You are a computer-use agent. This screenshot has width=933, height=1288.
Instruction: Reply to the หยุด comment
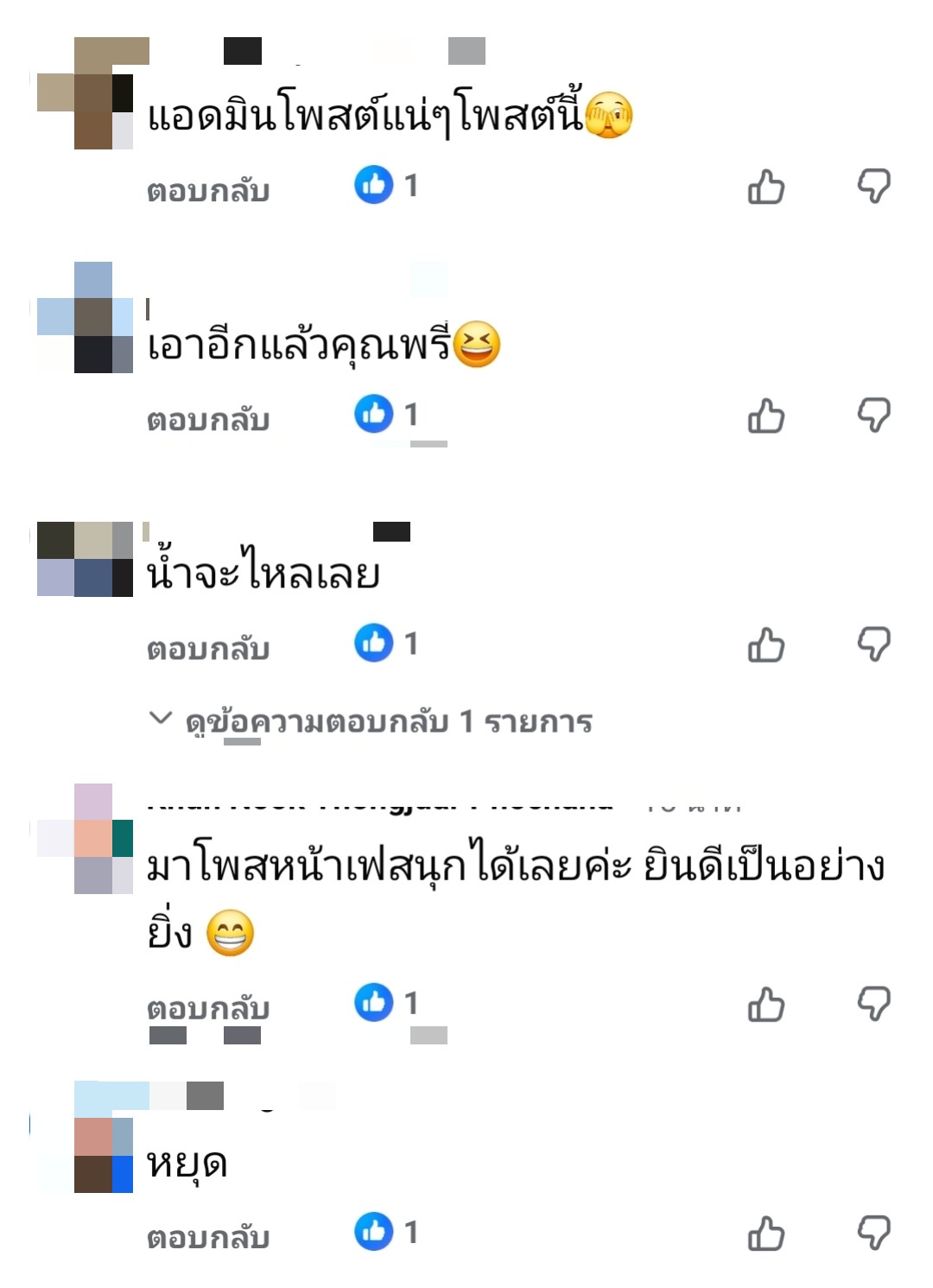click(x=208, y=1236)
